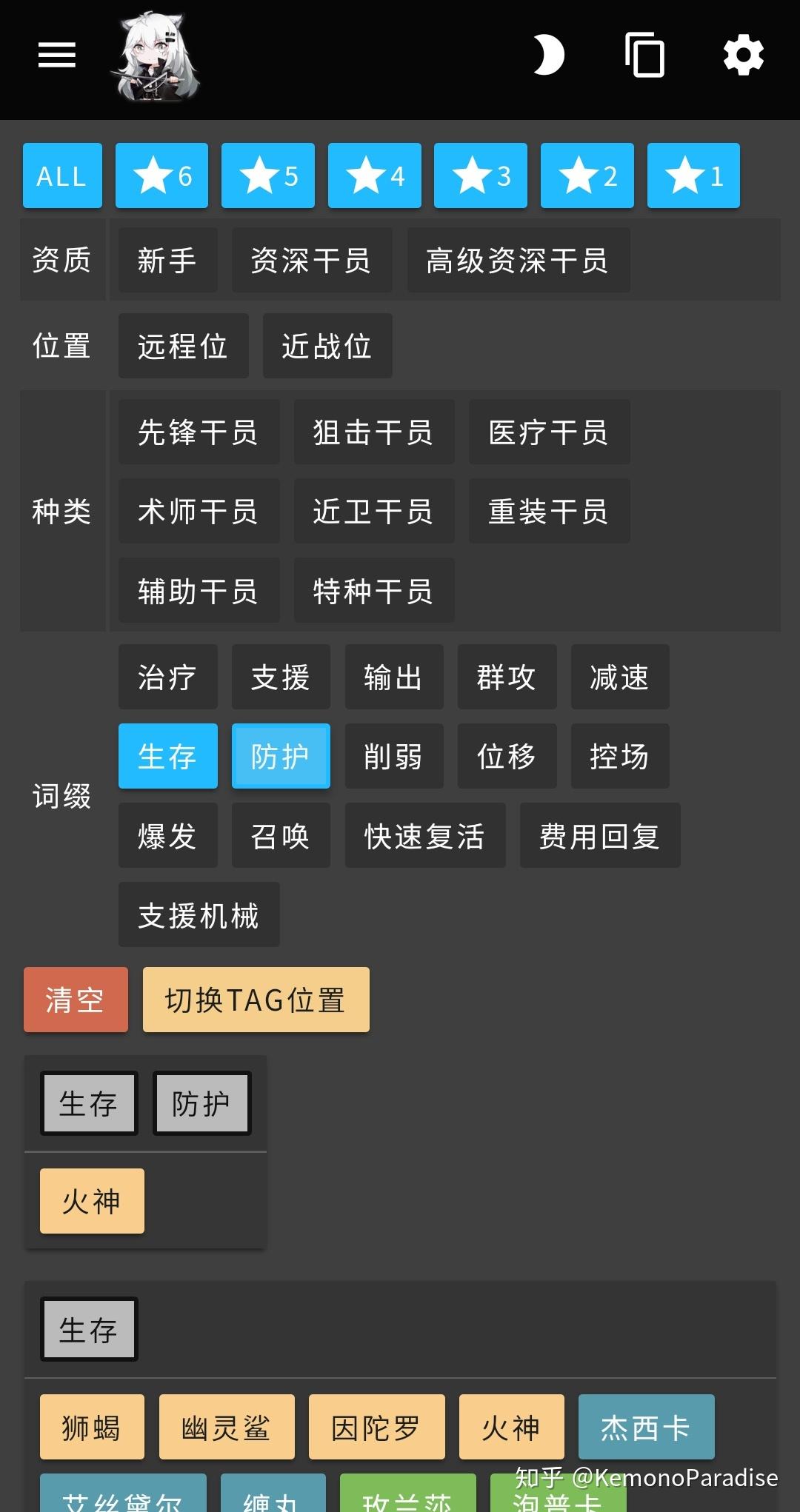Clear all tags with 清空
The image size is (800, 1512).
[x=76, y=1000]
